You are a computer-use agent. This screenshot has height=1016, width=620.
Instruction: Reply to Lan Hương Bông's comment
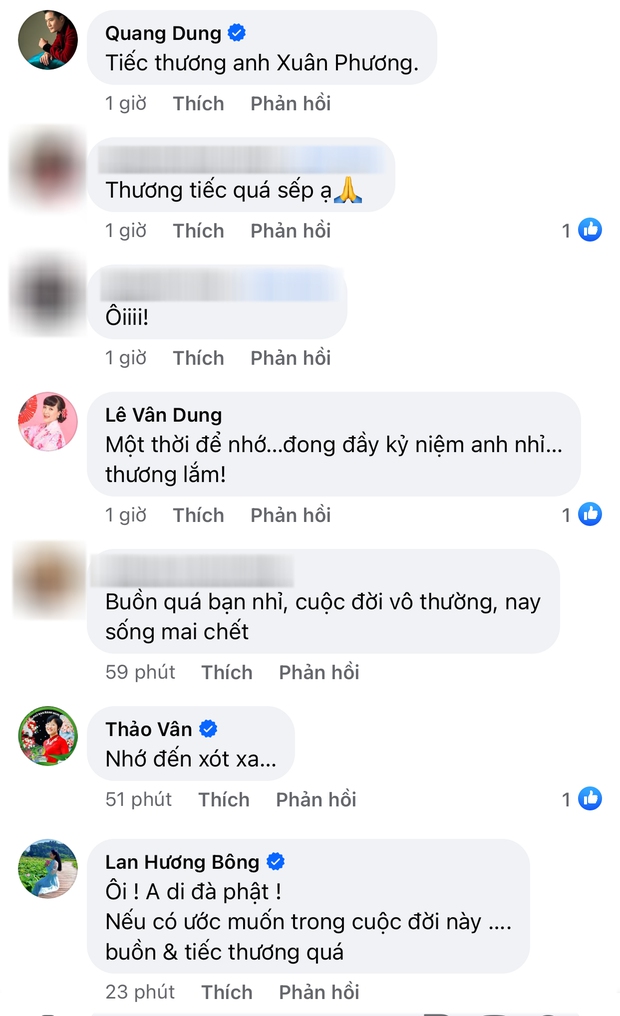(319, 992)
